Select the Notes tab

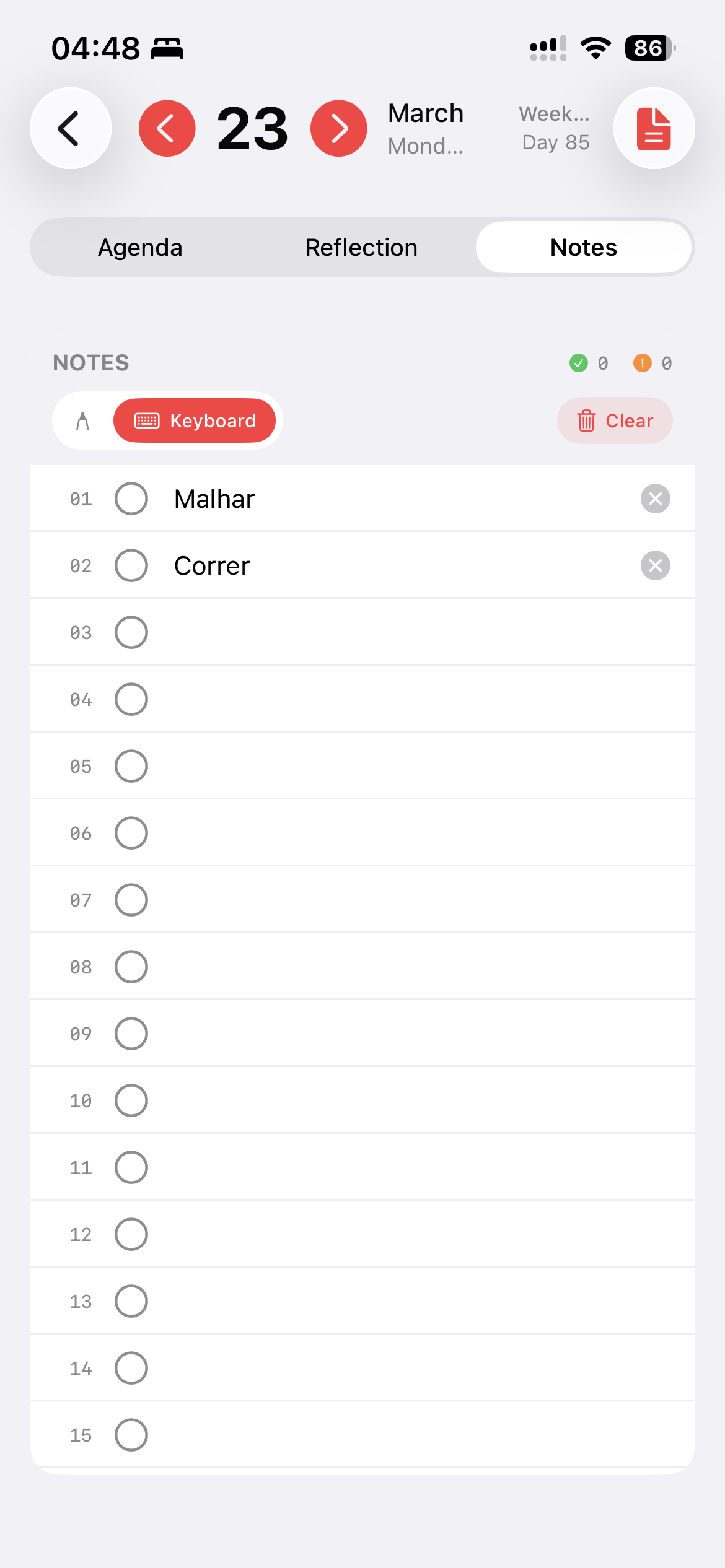pos(583,248)
